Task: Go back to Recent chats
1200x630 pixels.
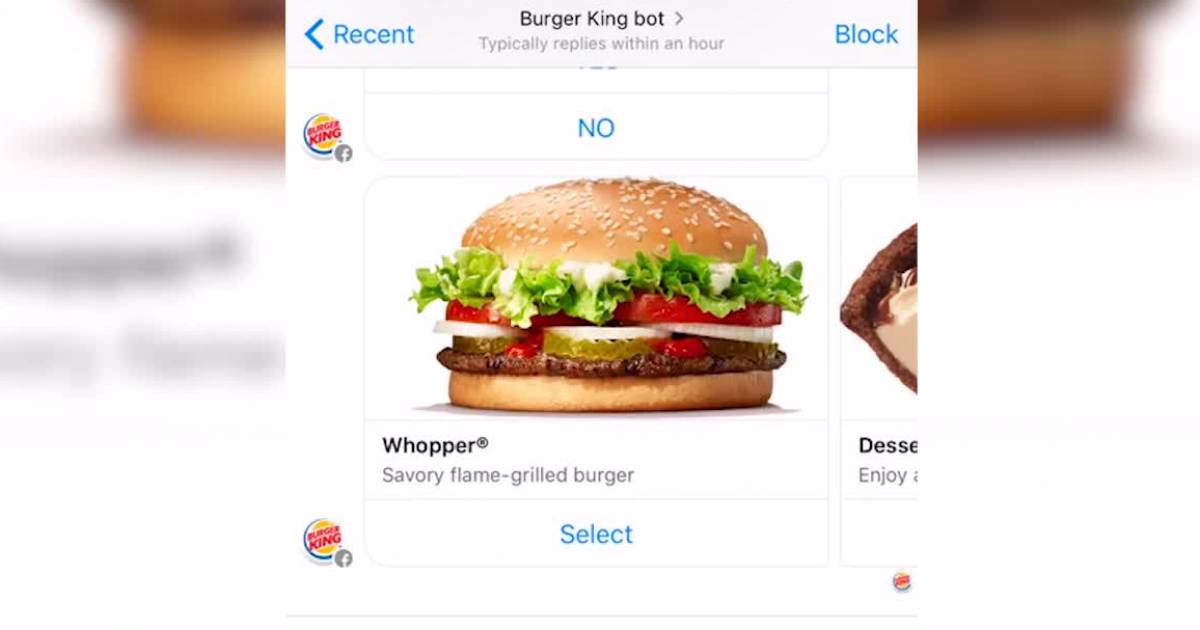Action: [x=360, y=34]
